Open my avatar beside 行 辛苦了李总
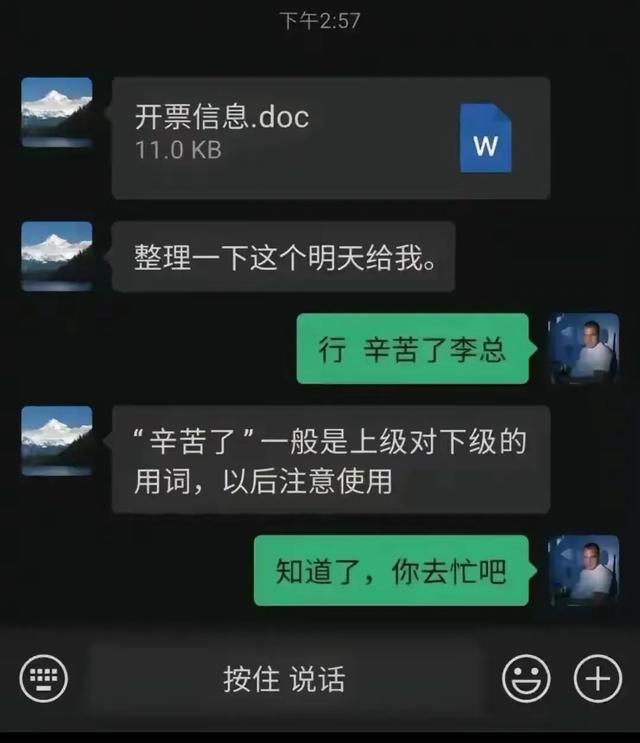Screen dimensions: 640x743 coord(584,348)
